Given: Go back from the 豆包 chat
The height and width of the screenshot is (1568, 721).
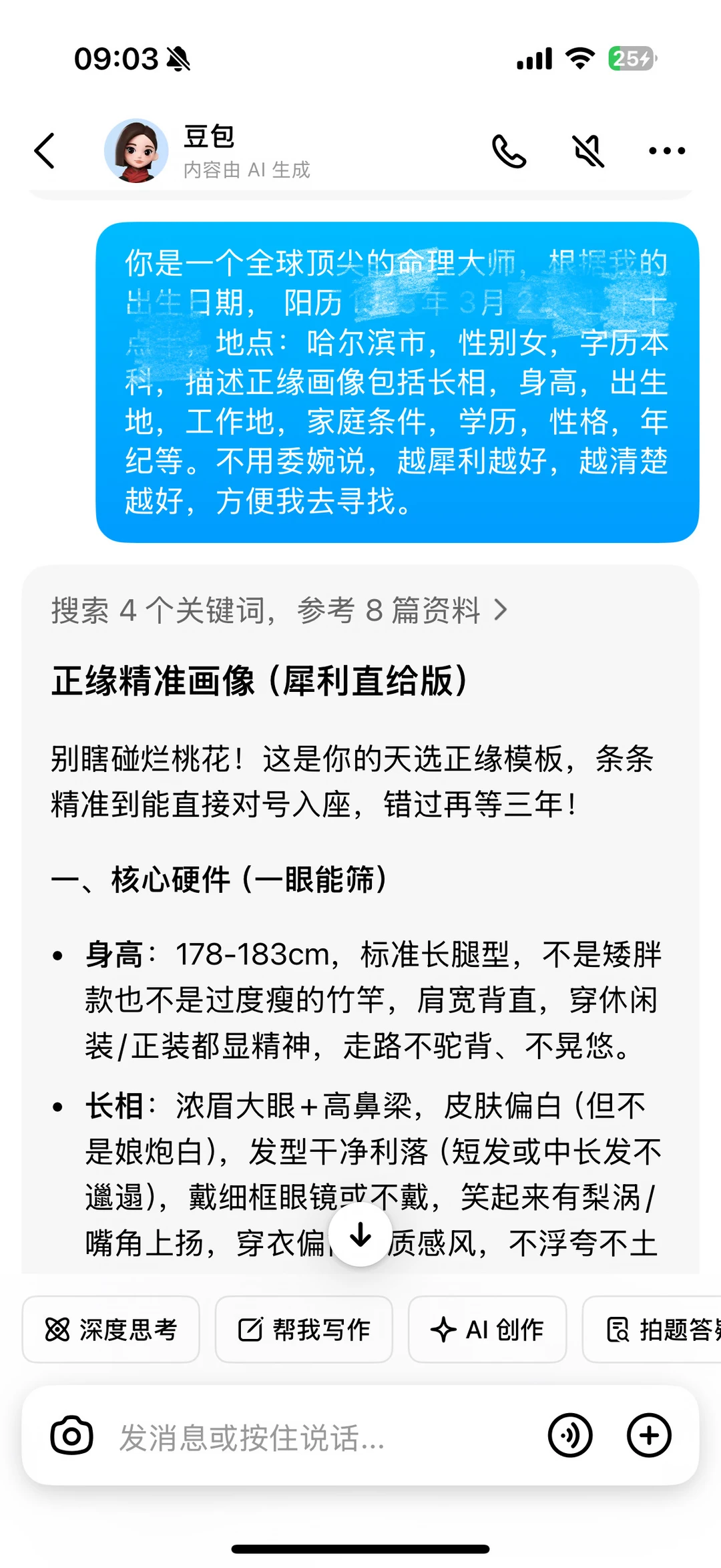Looking at the screenshot, I should coord(45,151).
